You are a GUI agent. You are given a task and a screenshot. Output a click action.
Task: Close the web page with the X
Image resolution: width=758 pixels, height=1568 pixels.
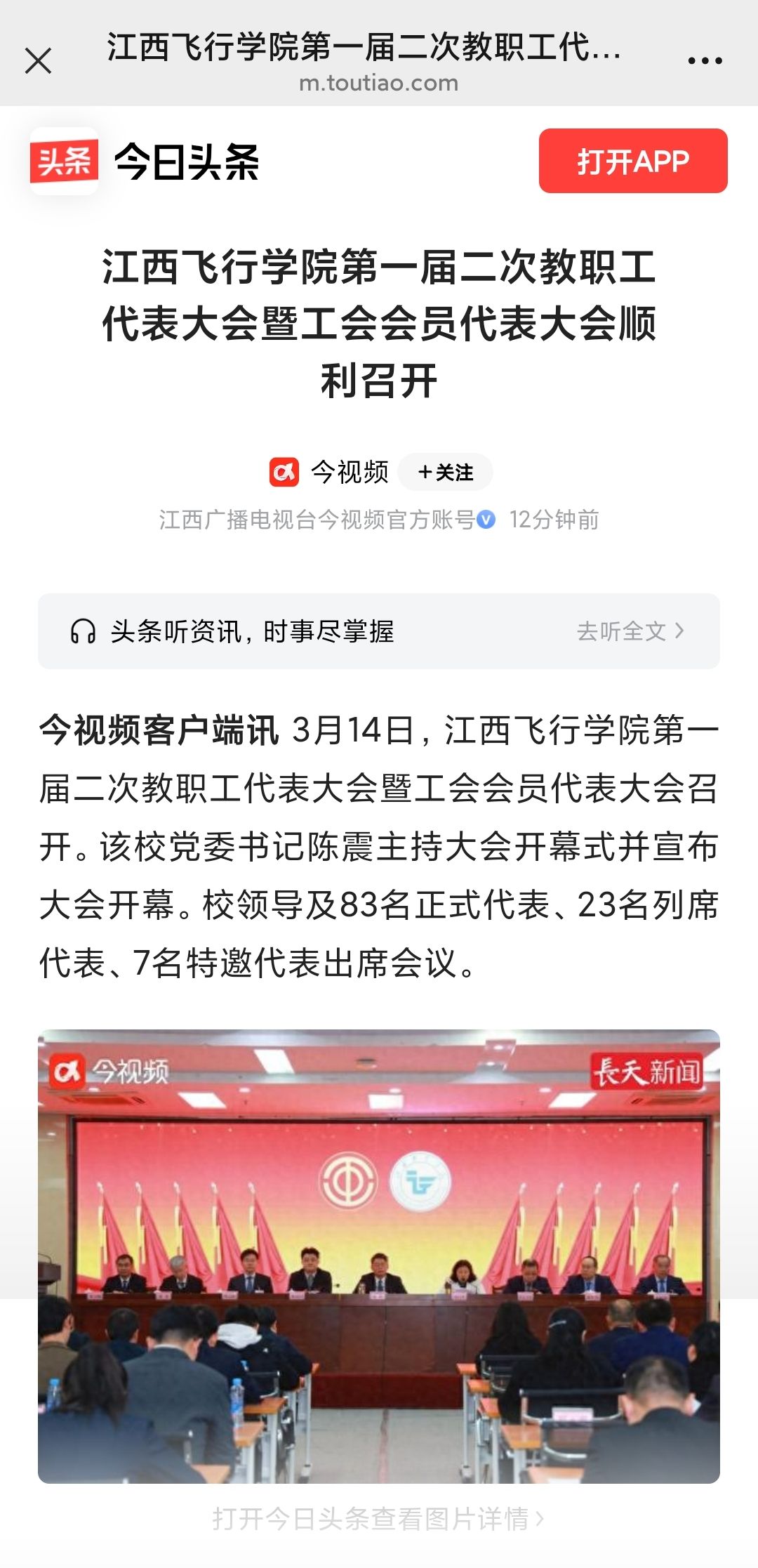[39, 61]
